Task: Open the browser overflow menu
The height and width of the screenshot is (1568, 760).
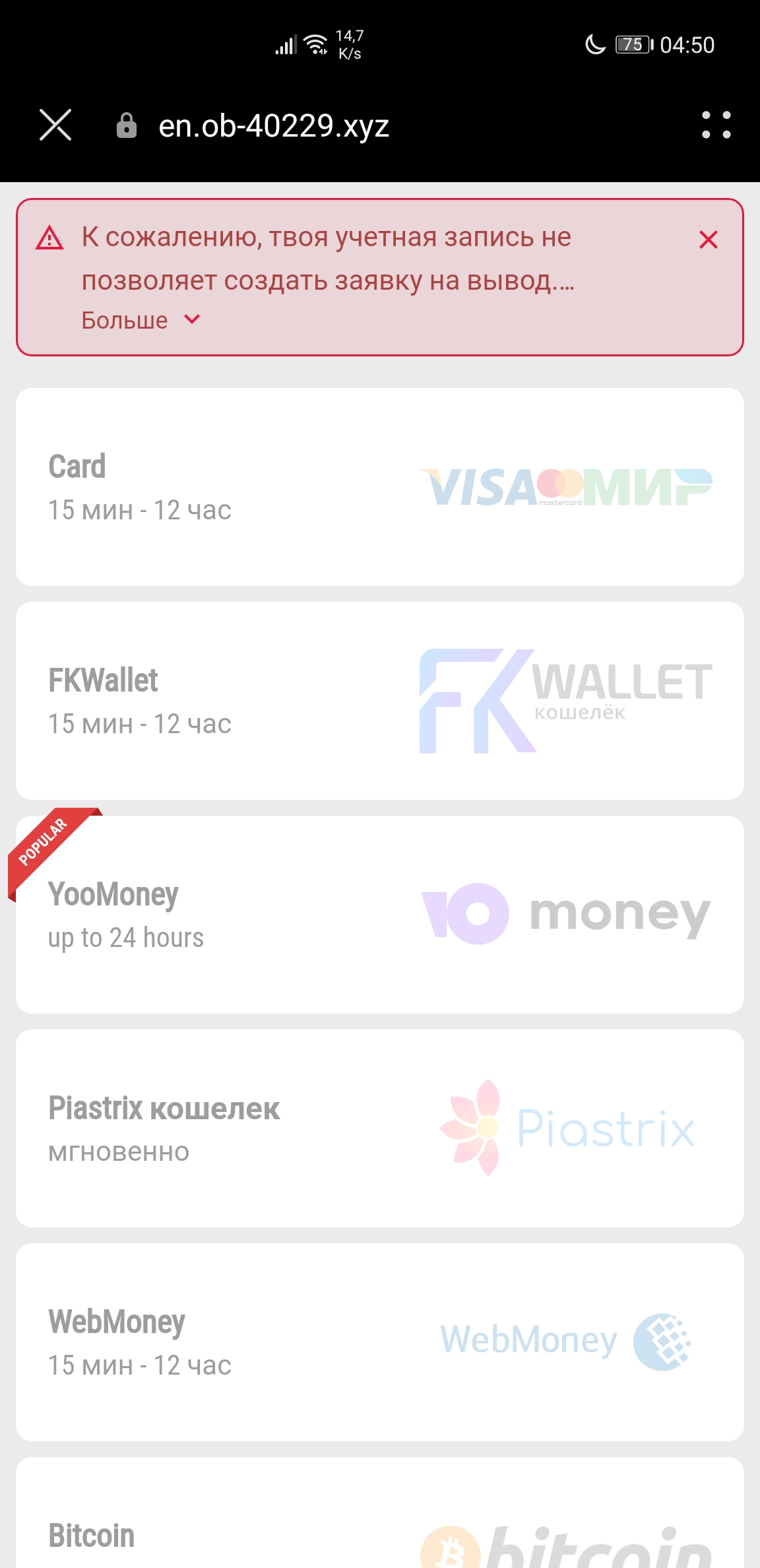Action: tap(716, 125)
